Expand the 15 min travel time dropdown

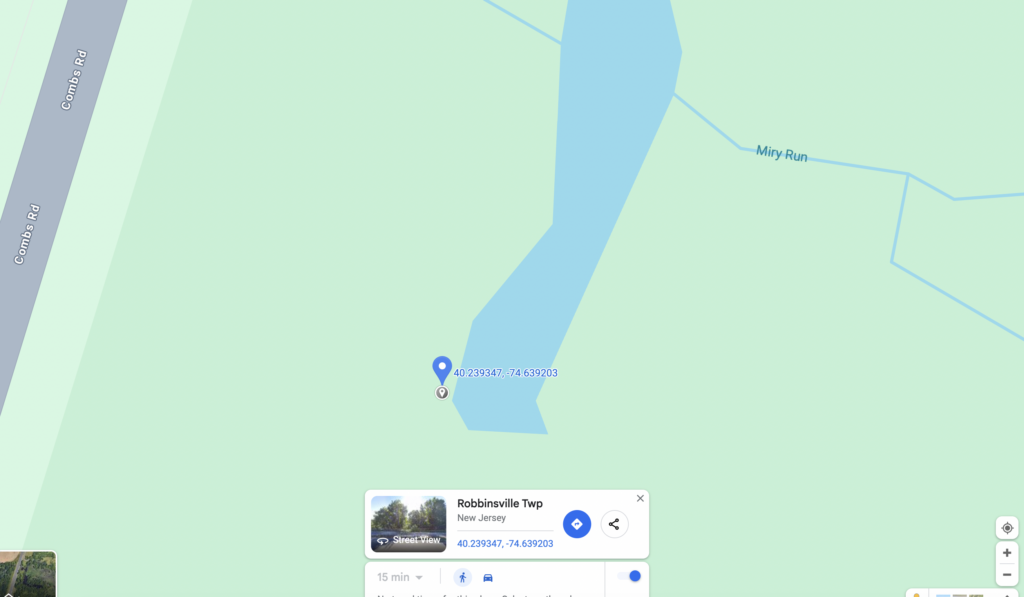click(x=400, y=577)
